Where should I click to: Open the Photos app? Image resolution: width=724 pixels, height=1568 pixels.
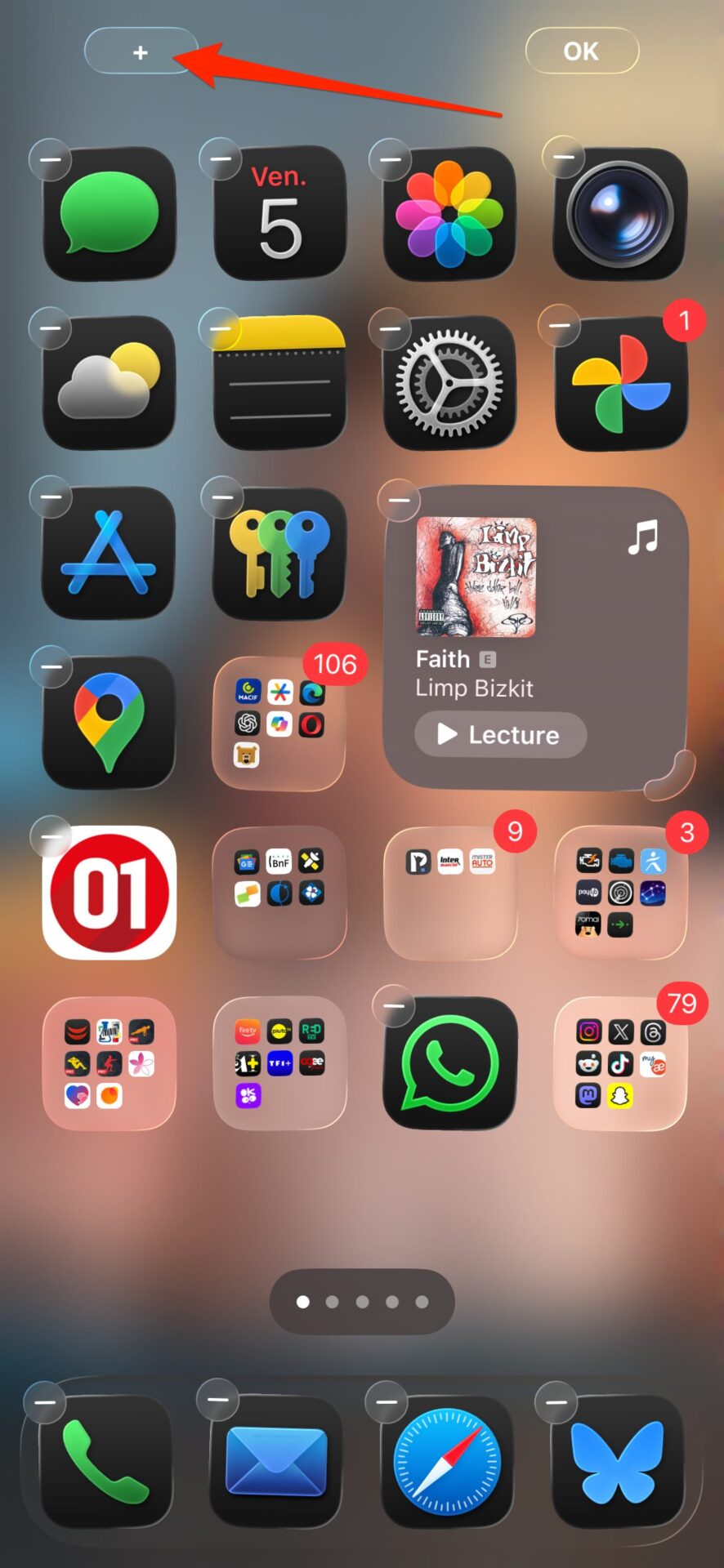(x=449, y=214)
